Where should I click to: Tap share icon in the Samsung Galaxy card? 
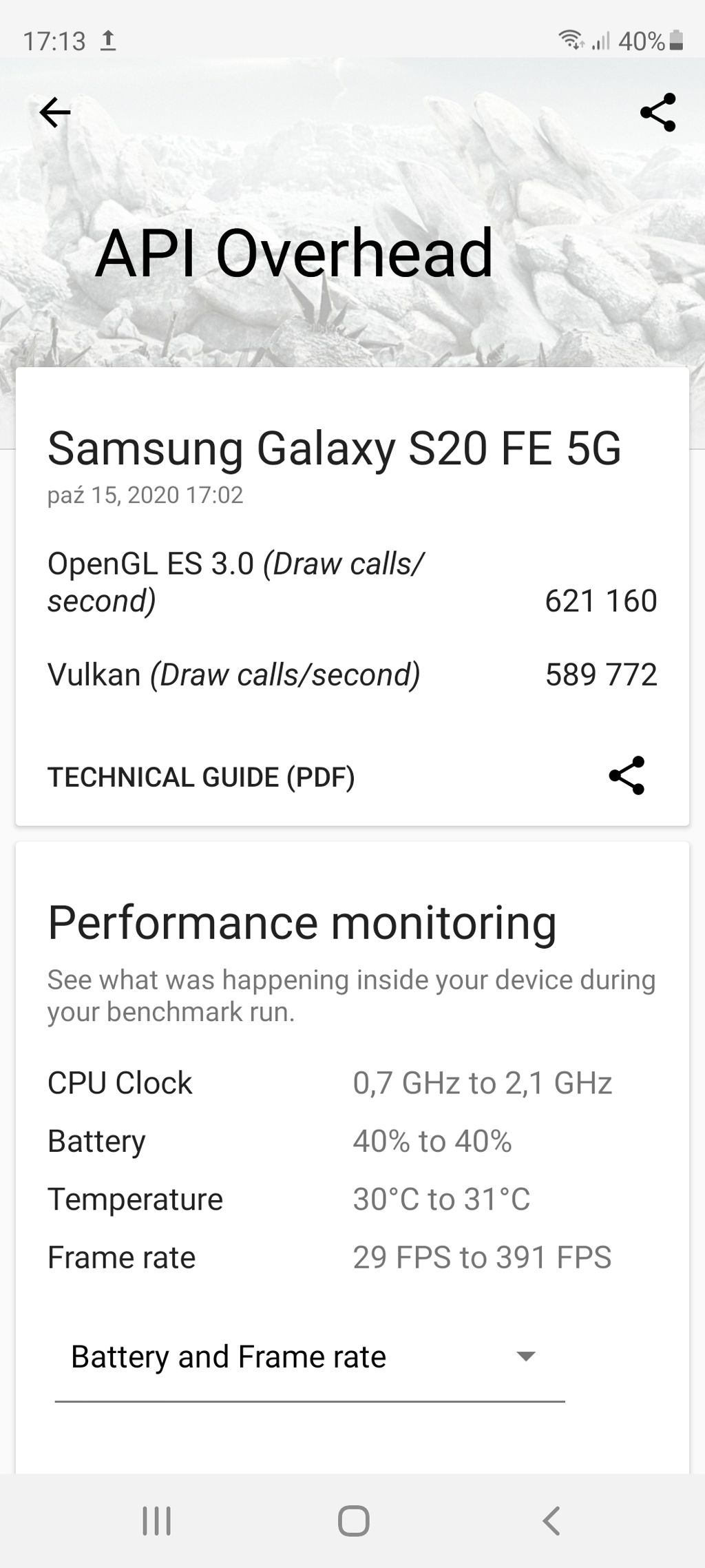tap(627, 776)
